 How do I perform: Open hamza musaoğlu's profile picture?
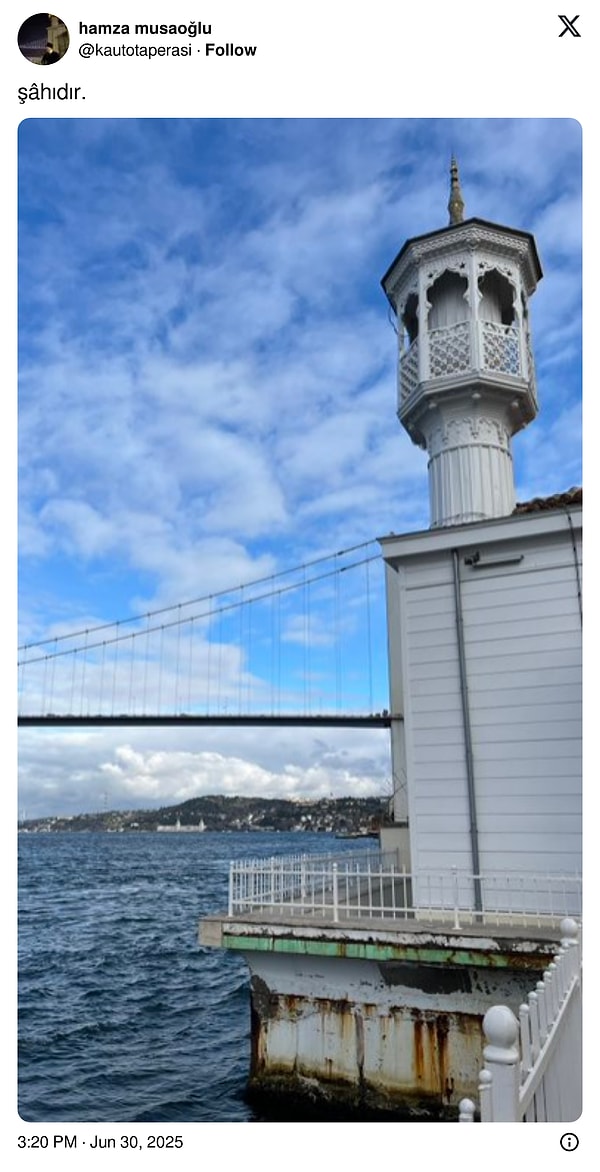pyautogui.click(x=43, y=39)
